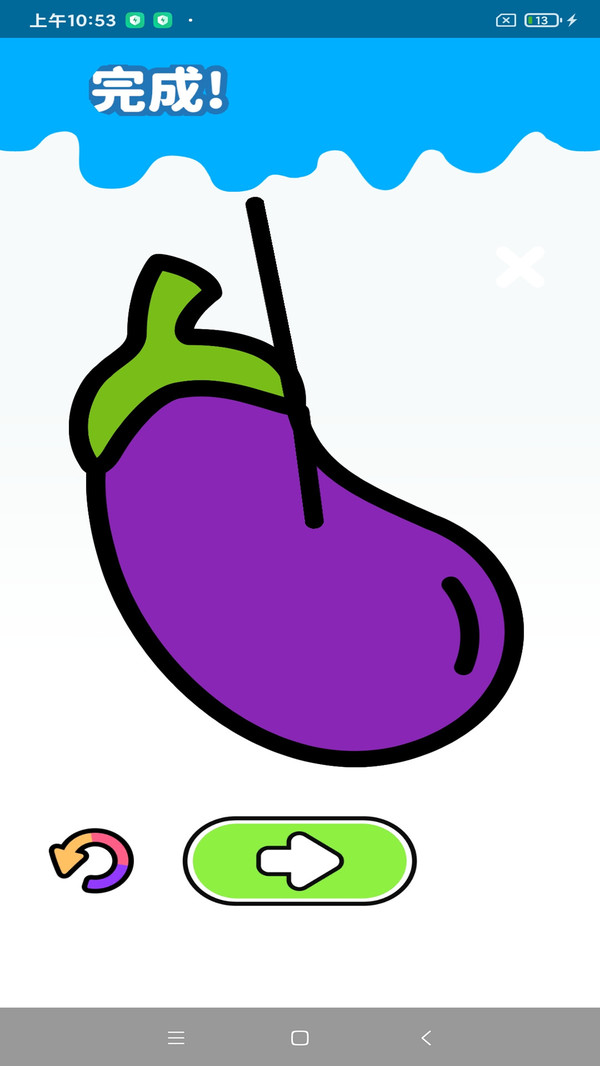Tap the colorful redo arrow icon
The height and width of the screenshot is (1066, 600).
click(x=91, y=859)
